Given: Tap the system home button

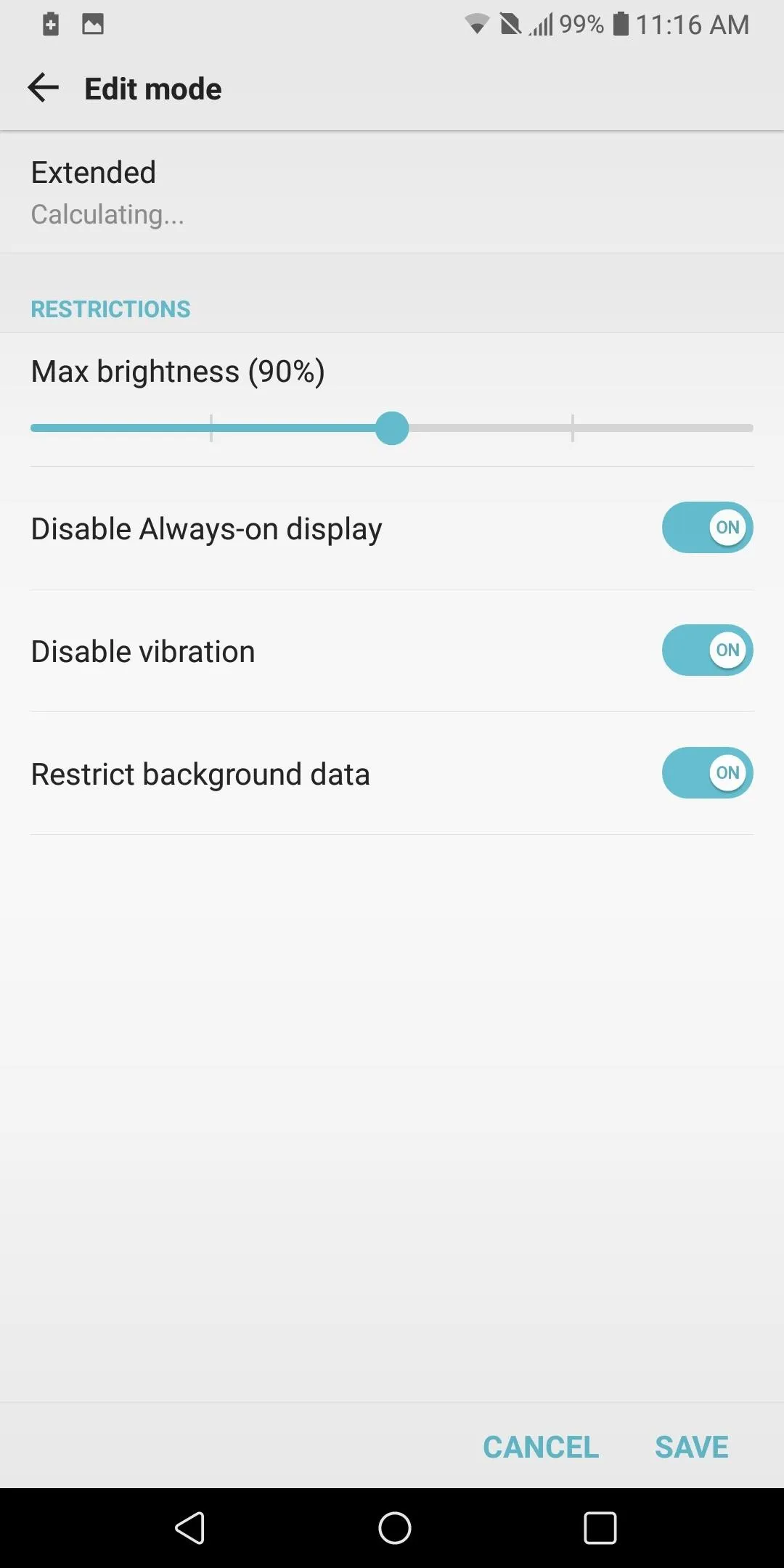Looking at the screenshot, I should (394, 1528).
